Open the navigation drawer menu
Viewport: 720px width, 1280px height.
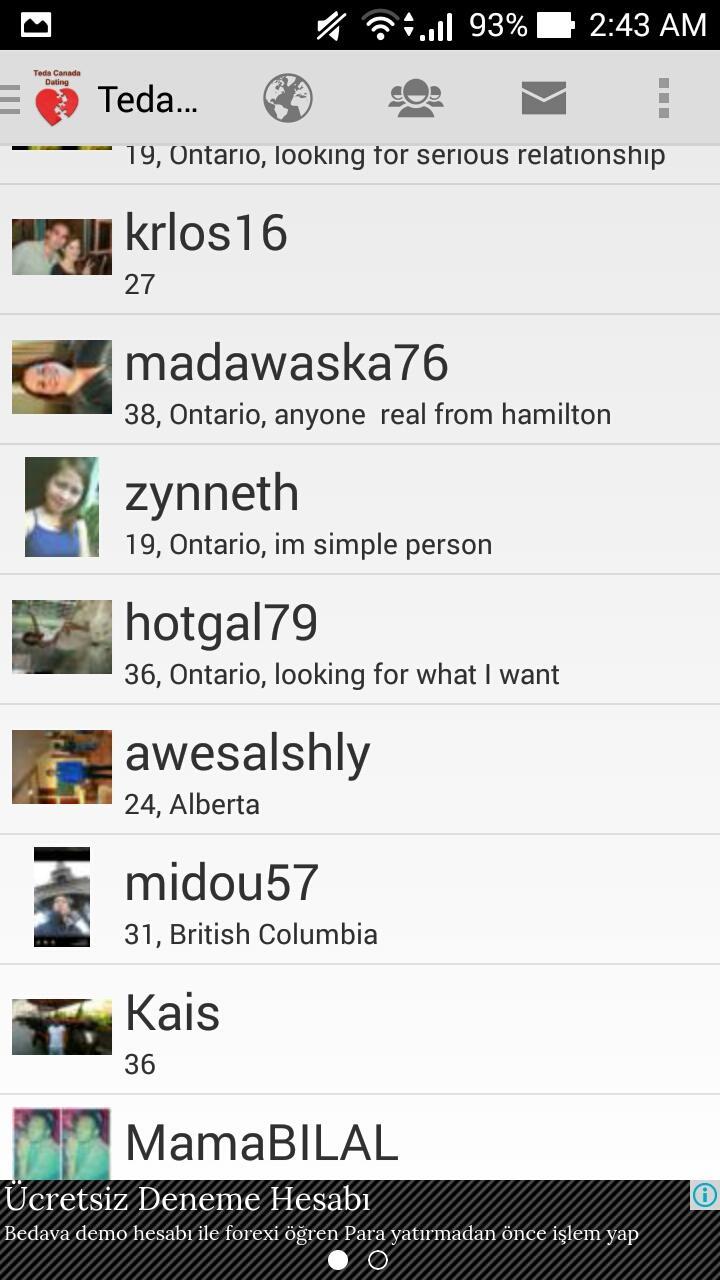12,99
